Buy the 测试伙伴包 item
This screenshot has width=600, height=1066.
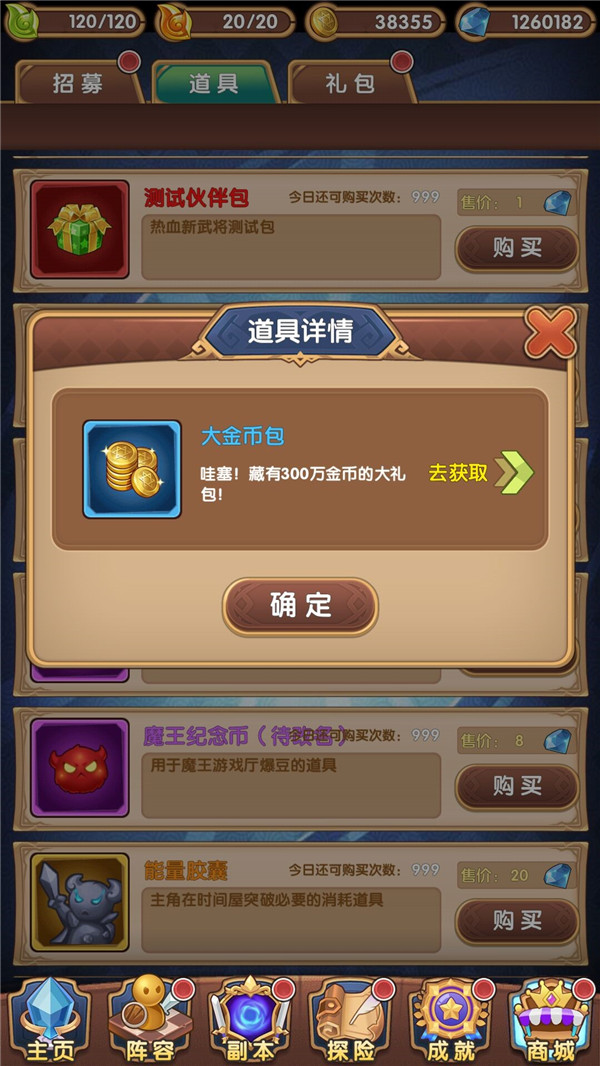[x=517, y=248]
